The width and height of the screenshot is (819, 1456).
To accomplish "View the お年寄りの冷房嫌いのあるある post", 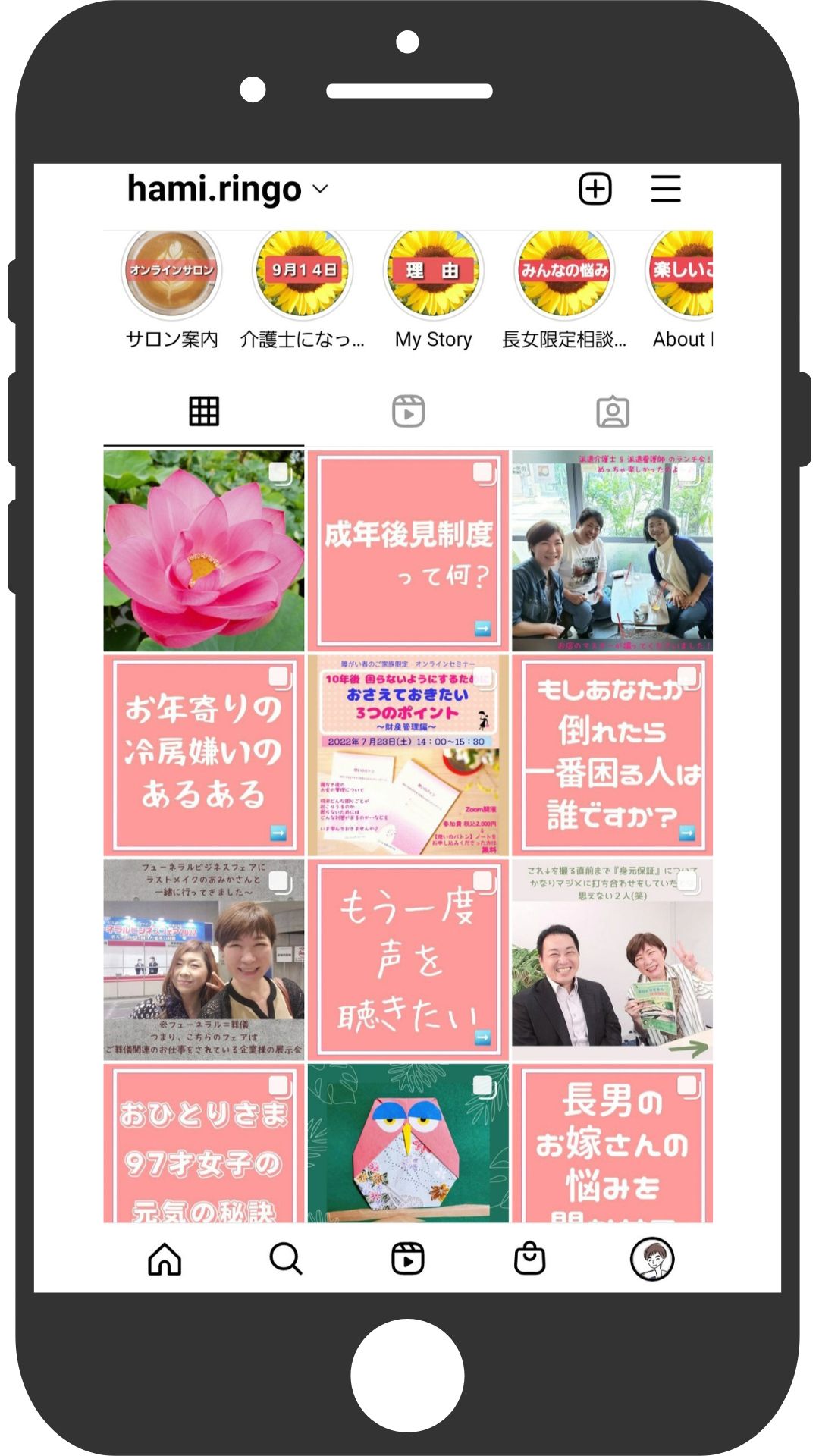I will pos(204,755).
